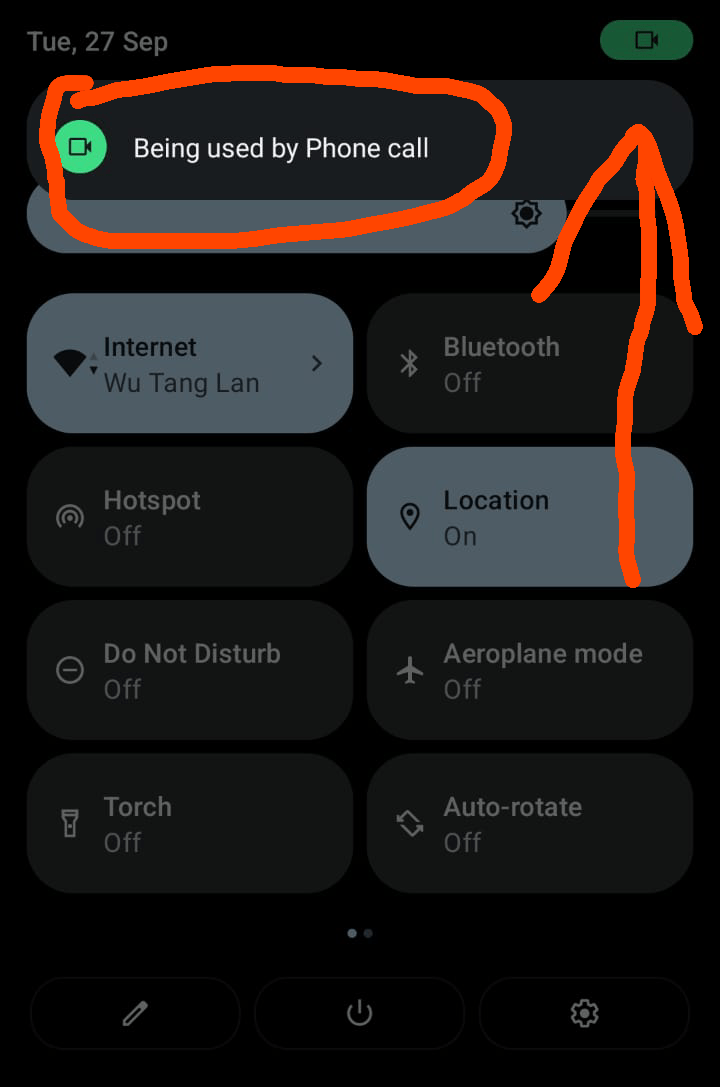Tap the Bluetooth icon on its tile
The image size is (720, 1087).
(409, 363)
